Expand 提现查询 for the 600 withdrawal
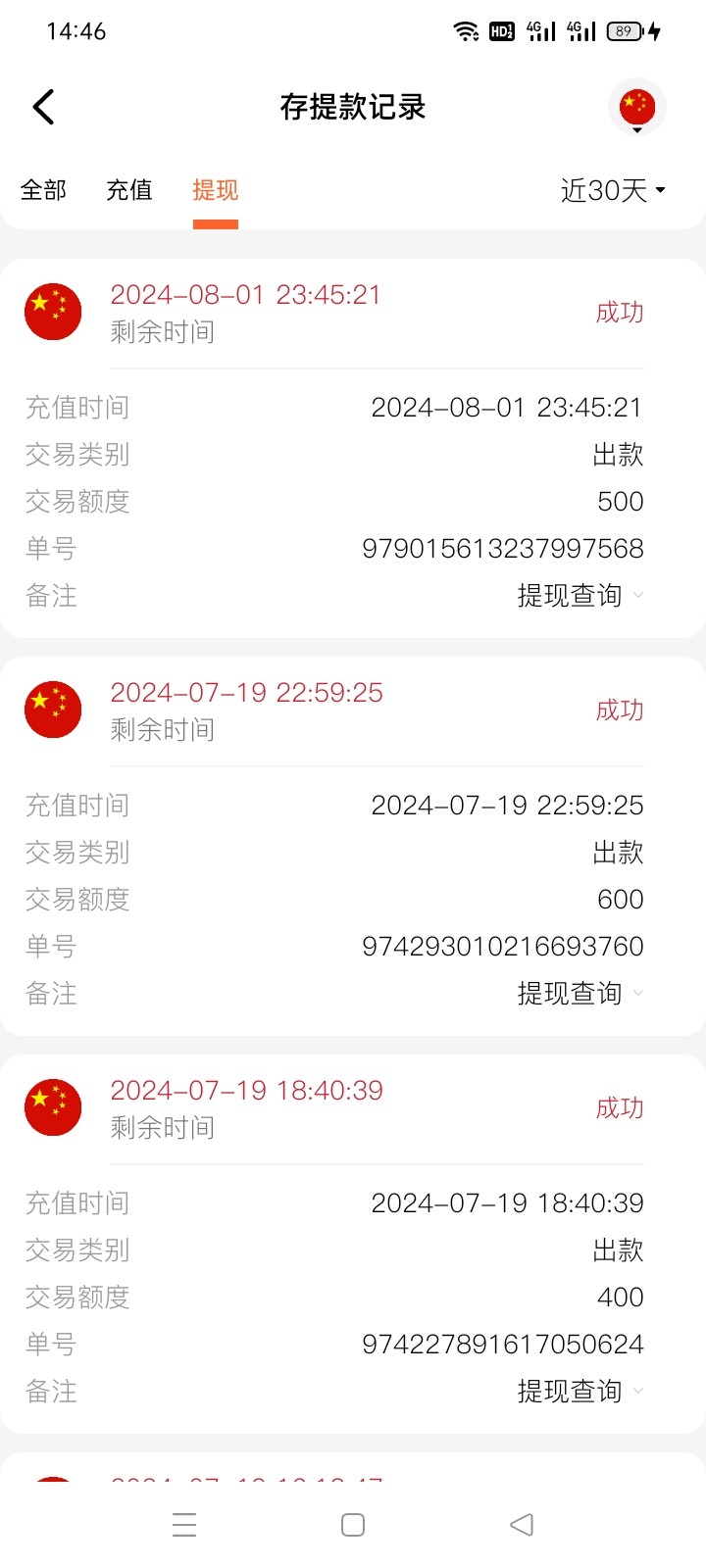Image resolution: width=706 pixels, height=1568 pixels. pyautogui.click(x=580, y=994)
